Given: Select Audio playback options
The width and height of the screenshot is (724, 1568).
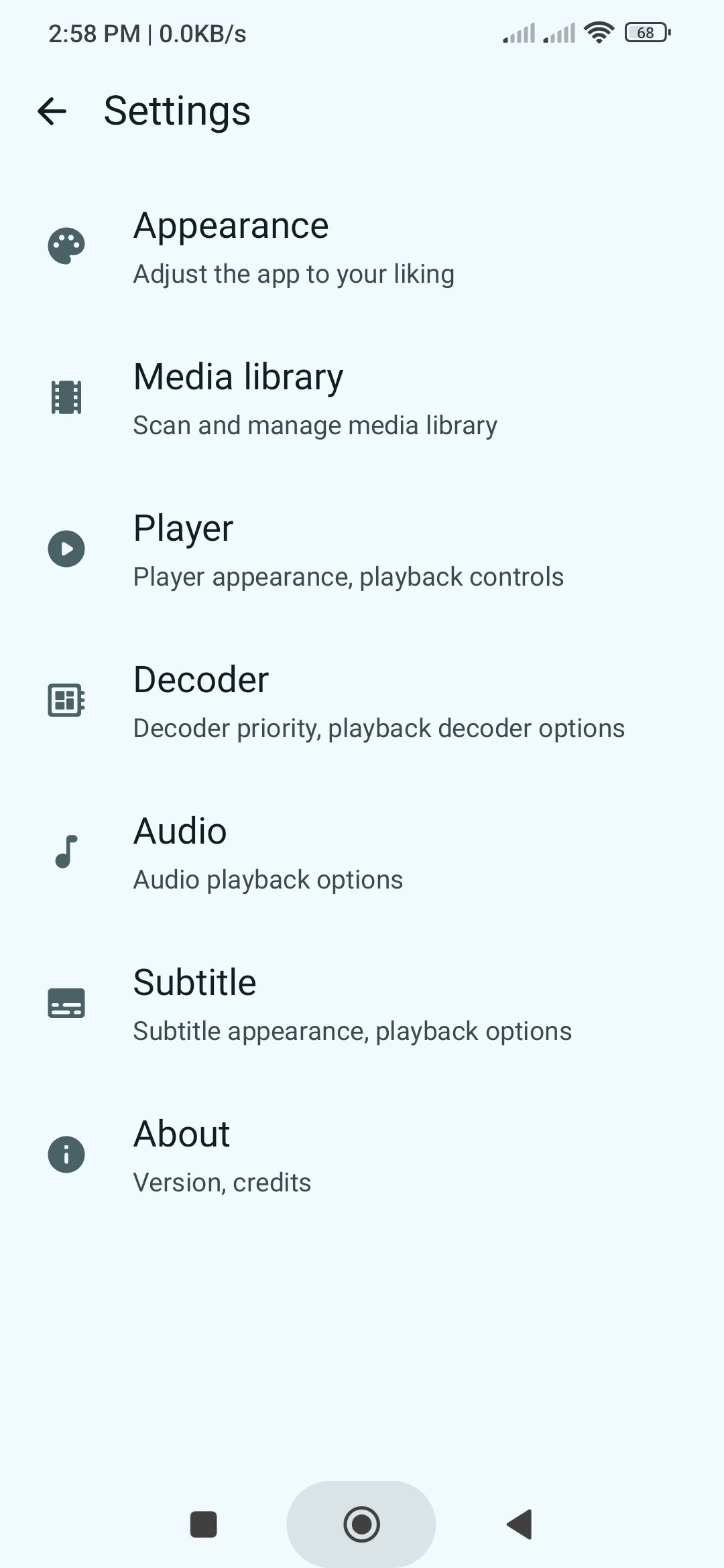Looking at the screenshot, I should (362, 852).
